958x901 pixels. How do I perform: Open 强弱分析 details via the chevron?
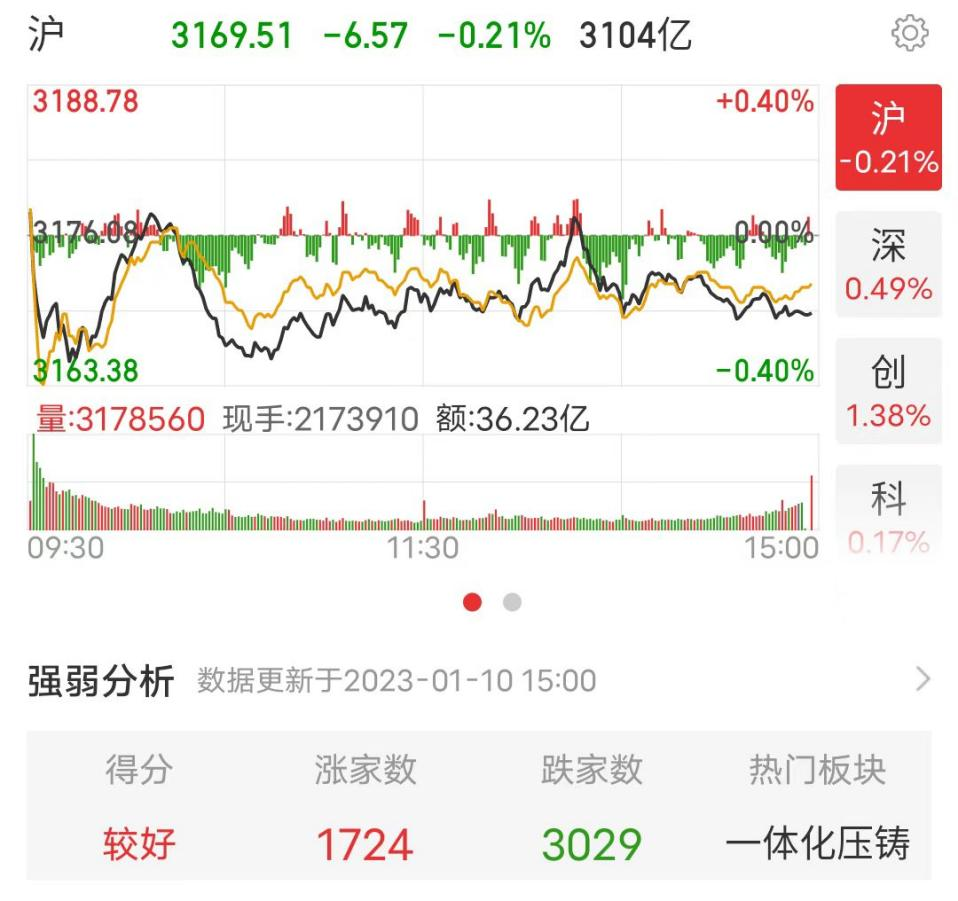click(x=922, y=680)
